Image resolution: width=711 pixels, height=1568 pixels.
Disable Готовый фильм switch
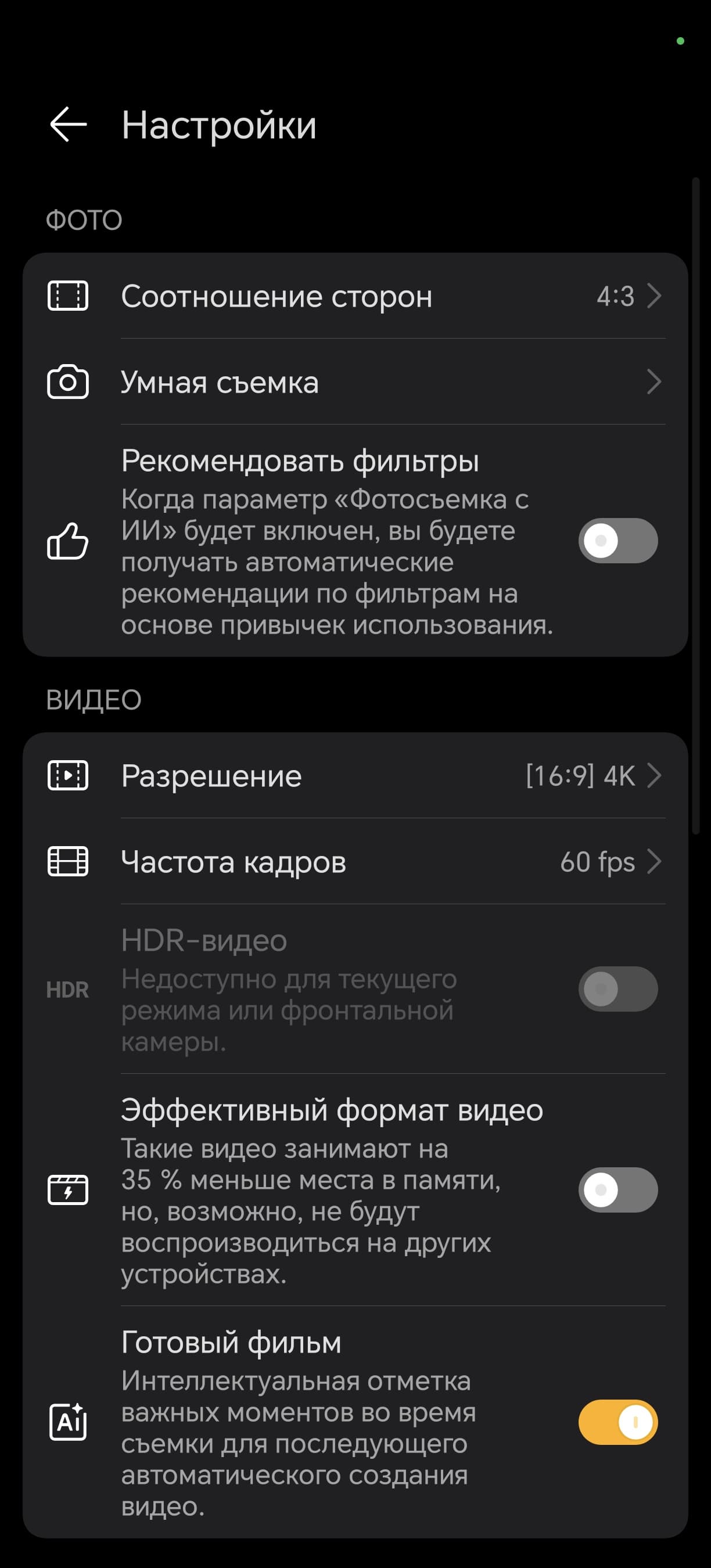[x=617, y=1422]
